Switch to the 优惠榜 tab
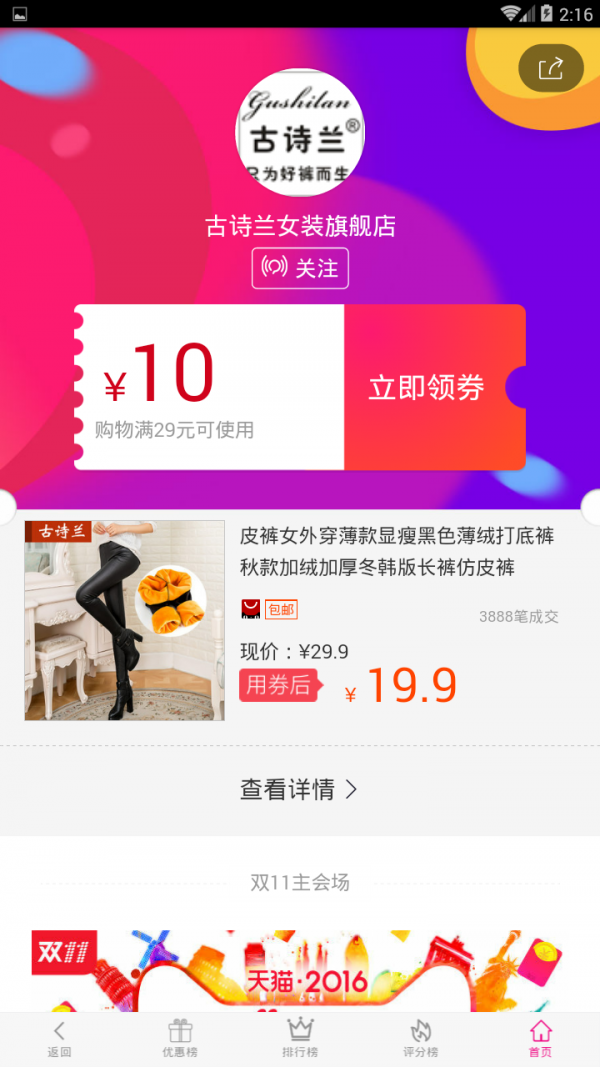Image resolution: width=600 pixels, height=1067 pixels. (x=180, y=1038)
